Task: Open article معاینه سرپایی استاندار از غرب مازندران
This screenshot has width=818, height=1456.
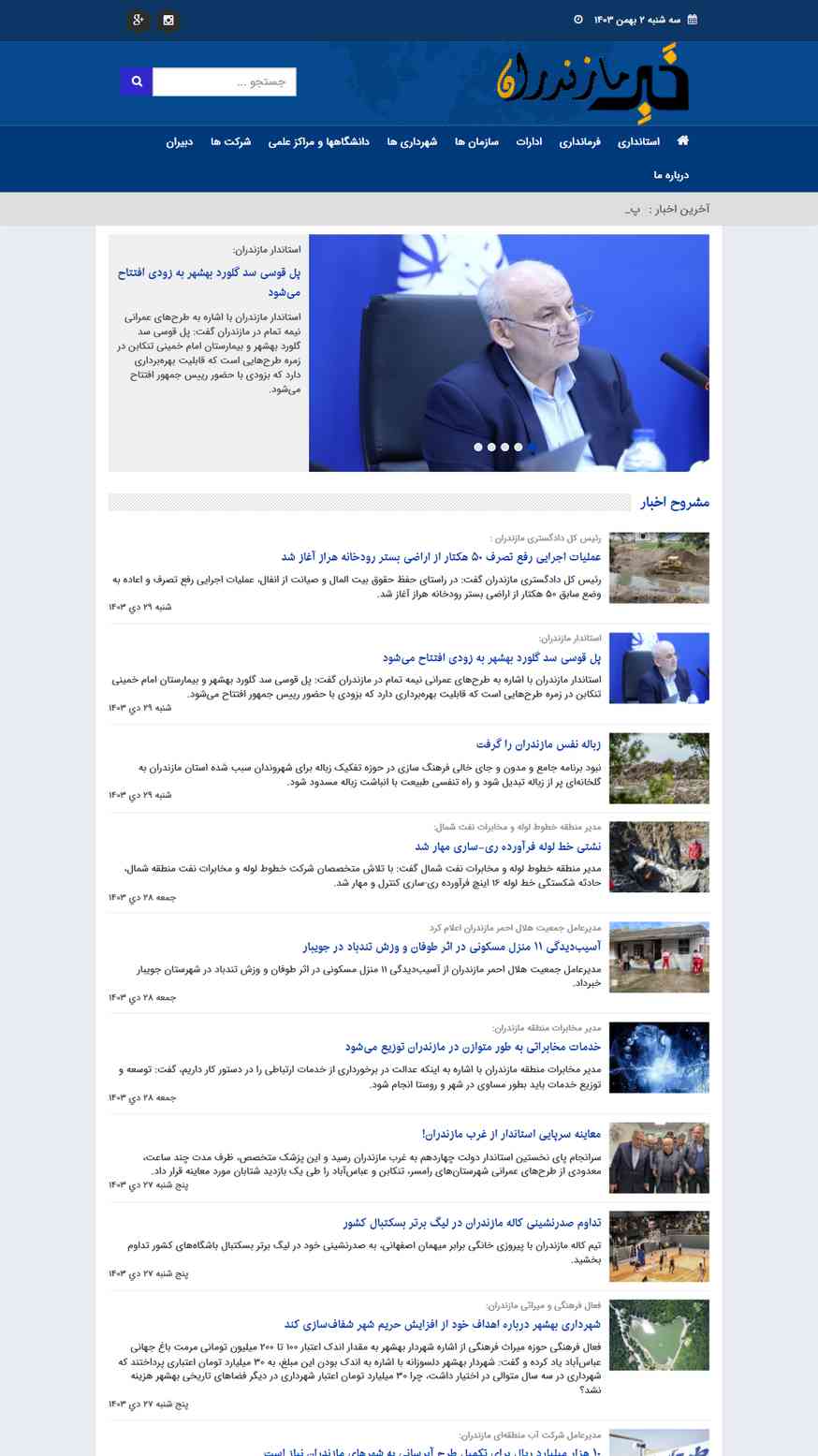Action: (511, 1134)
